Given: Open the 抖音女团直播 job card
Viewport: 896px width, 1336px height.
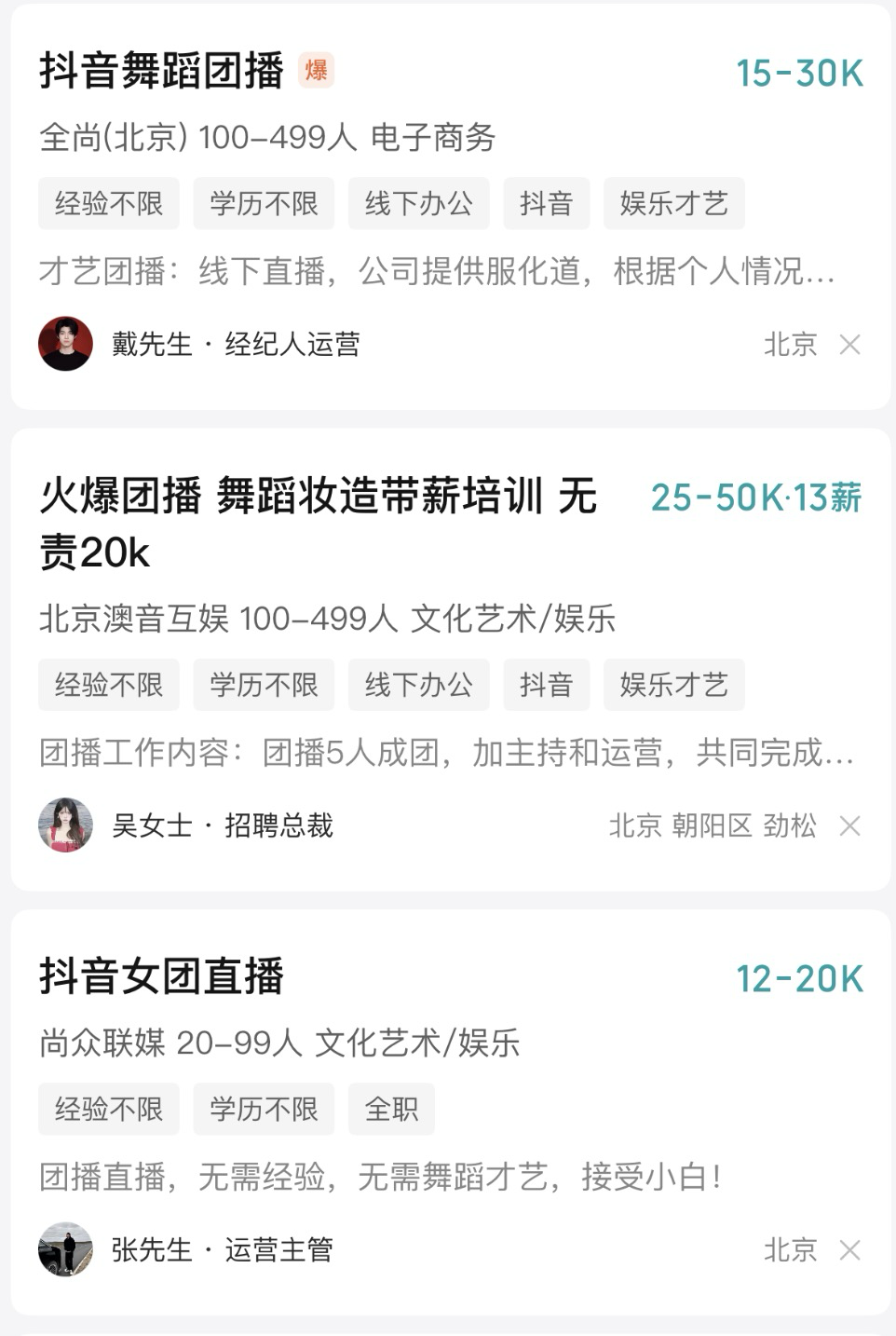Looking at the screenshot, I should 451,1112.
